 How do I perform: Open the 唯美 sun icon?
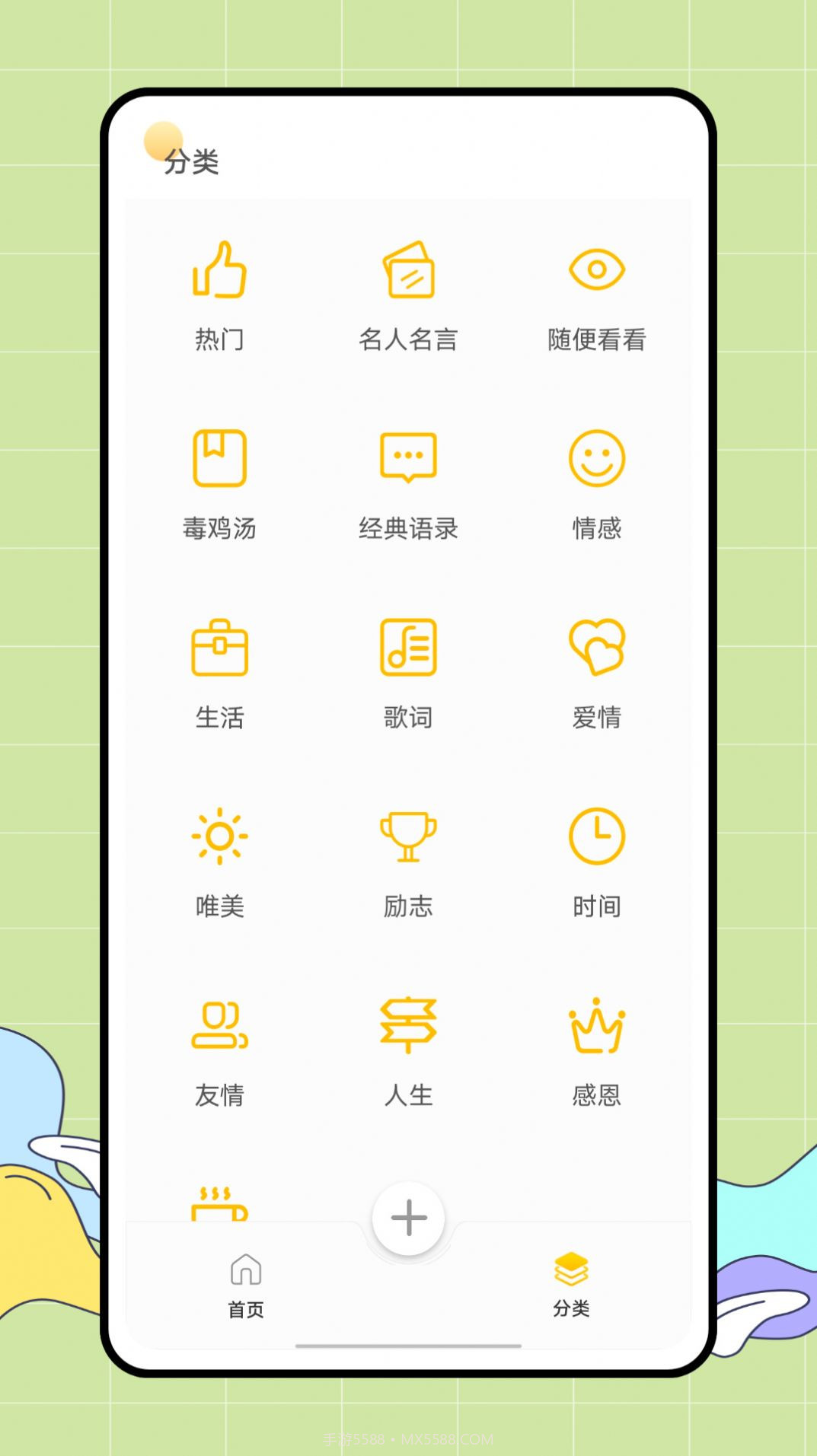point(221,836)
